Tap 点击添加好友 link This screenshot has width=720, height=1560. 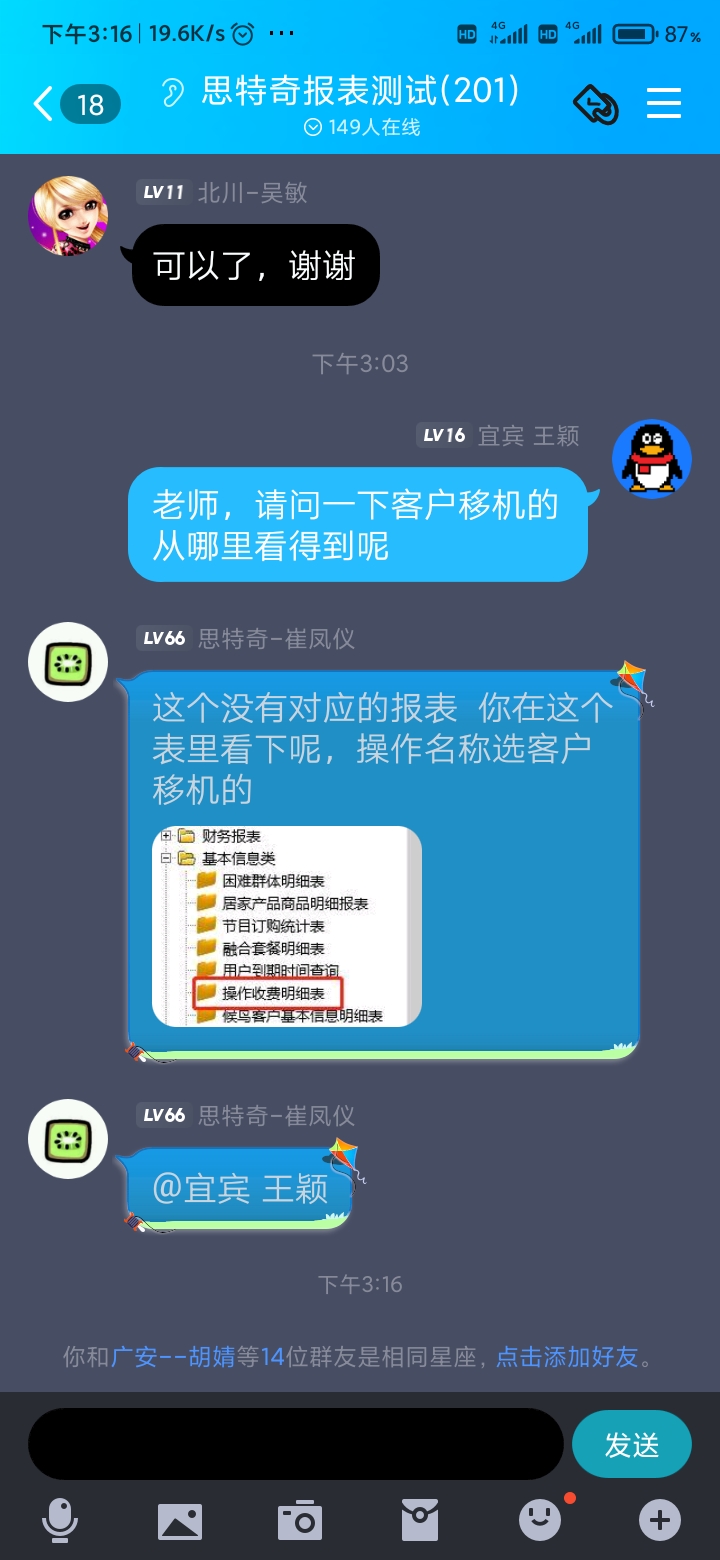[x=567, y=1357]
